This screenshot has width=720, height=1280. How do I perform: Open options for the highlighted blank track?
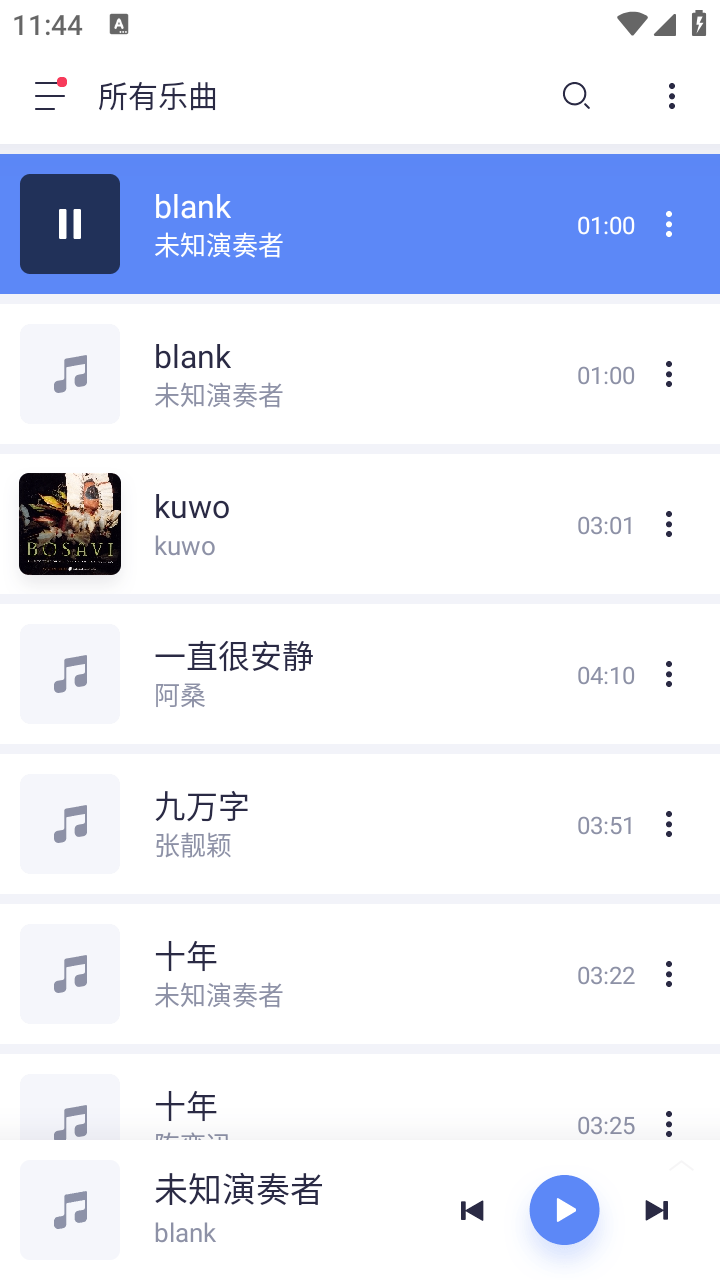668,224
